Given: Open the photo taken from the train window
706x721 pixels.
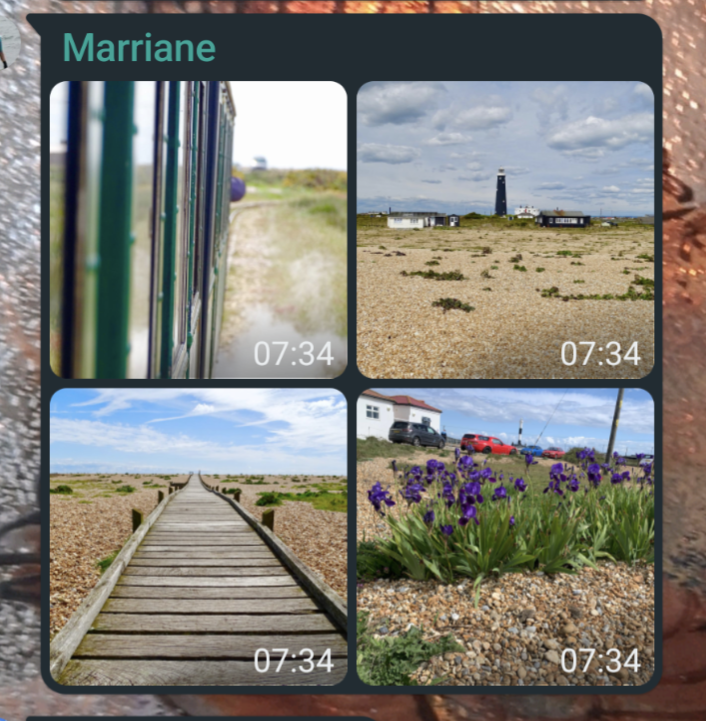Looking at the screenshot, I should pyautogui.click(x=198, y=230).
